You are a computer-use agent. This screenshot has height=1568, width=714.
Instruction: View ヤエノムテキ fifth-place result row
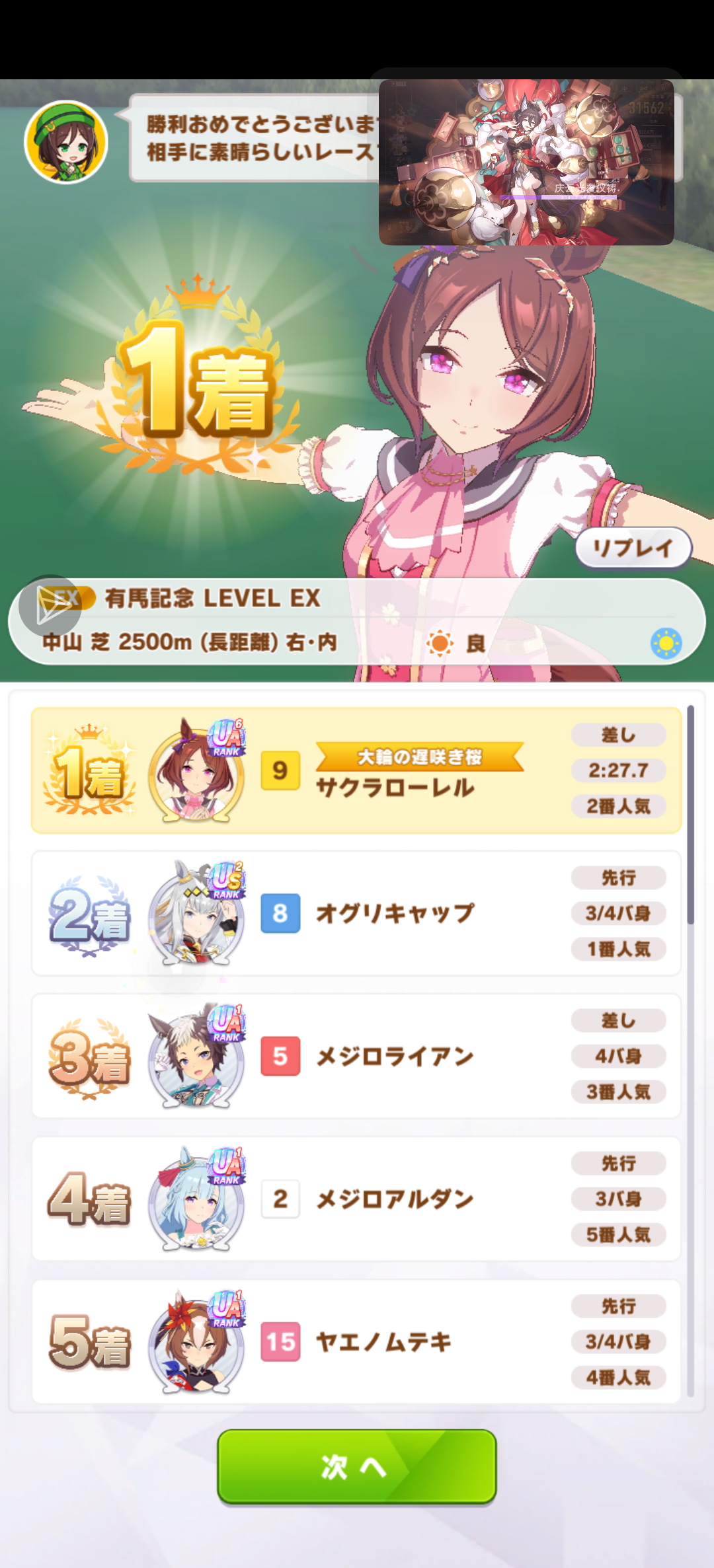[356, 1341]
